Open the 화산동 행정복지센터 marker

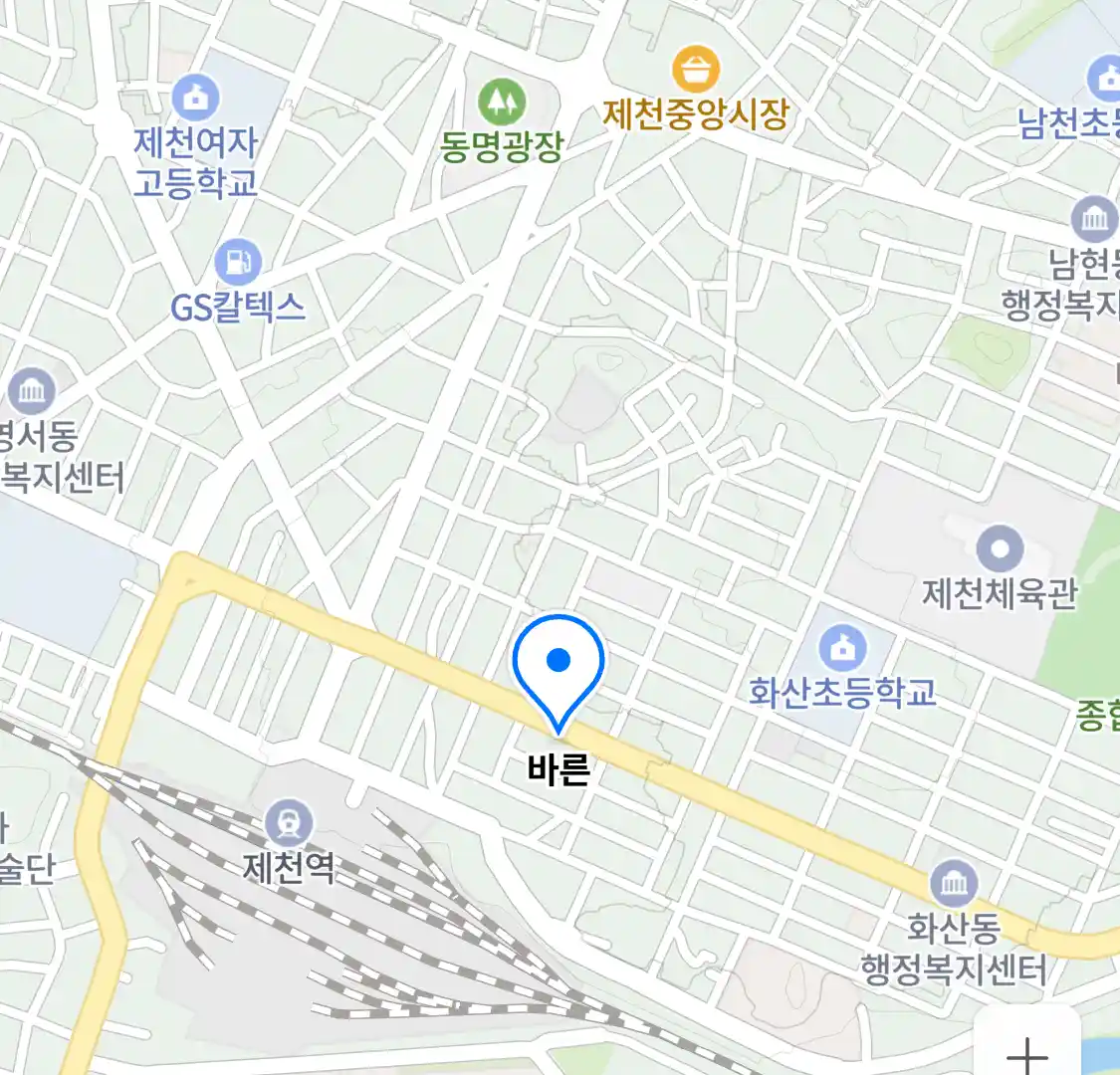[x=954, y=883]
